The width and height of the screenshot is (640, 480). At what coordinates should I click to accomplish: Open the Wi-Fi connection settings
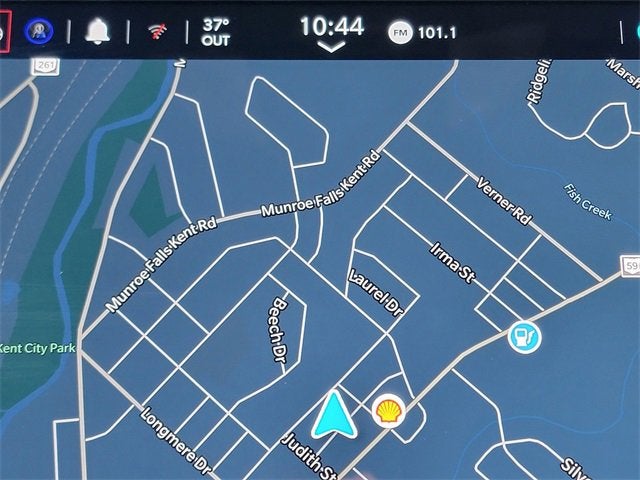coord(157,31)
